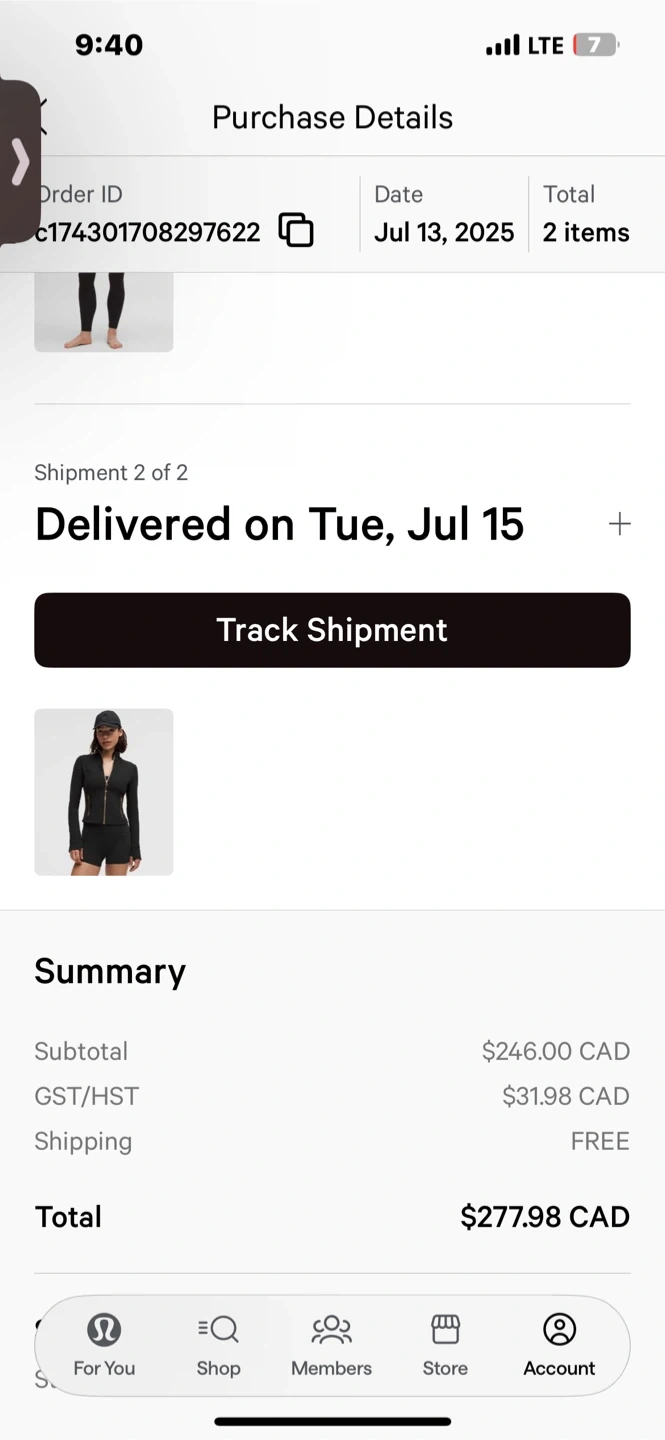Switch to the For You tab
Viewport: 665px width, 1440px height.
(104, 1345)
